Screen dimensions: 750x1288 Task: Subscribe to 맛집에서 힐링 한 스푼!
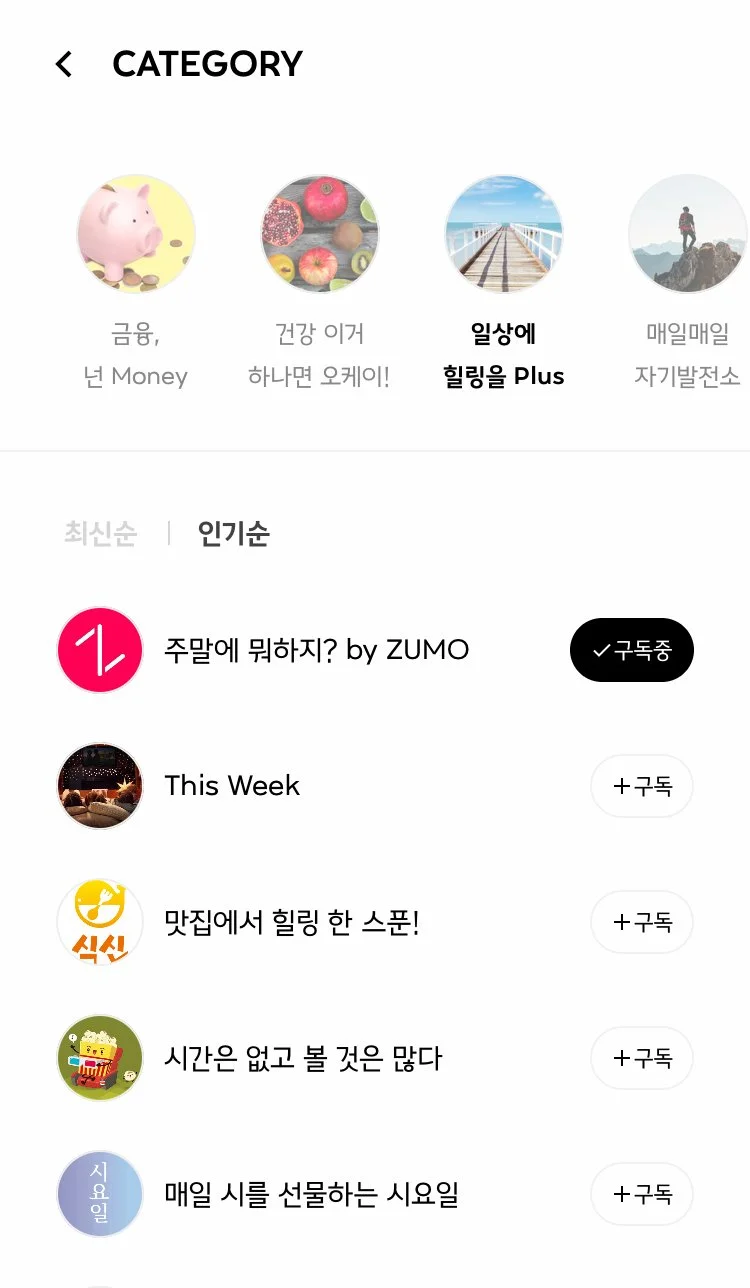641,922
